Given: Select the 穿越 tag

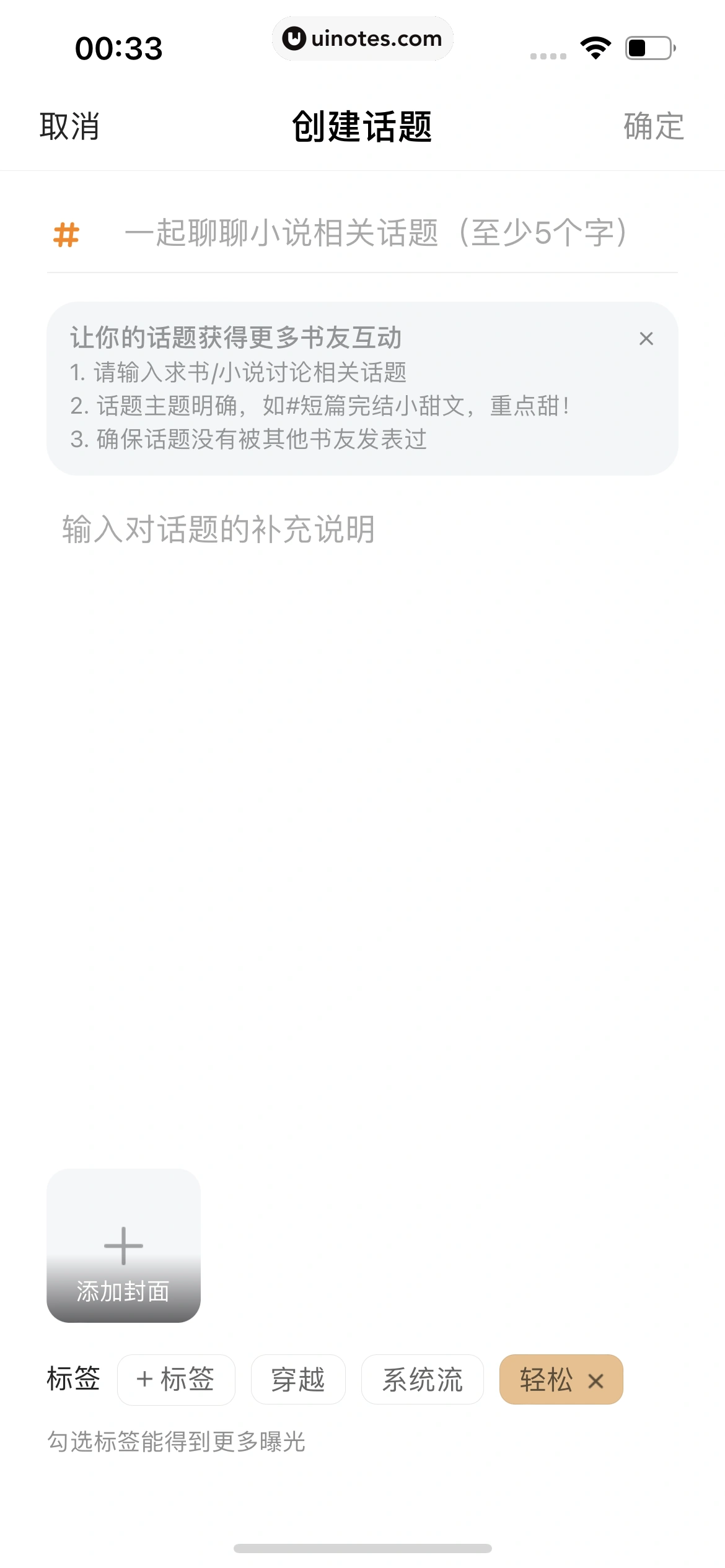Looking at the screenshot, I should (x=298, y=1380).
